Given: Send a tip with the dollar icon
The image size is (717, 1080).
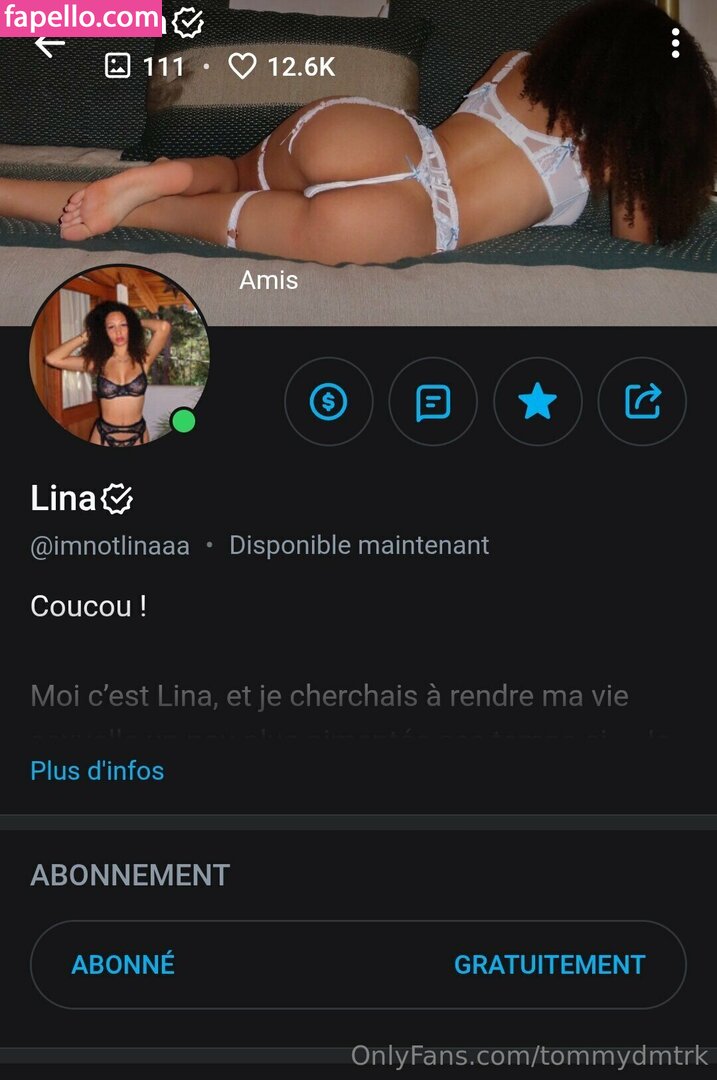Looking at the screenshot, I should [x=329, y=402].
